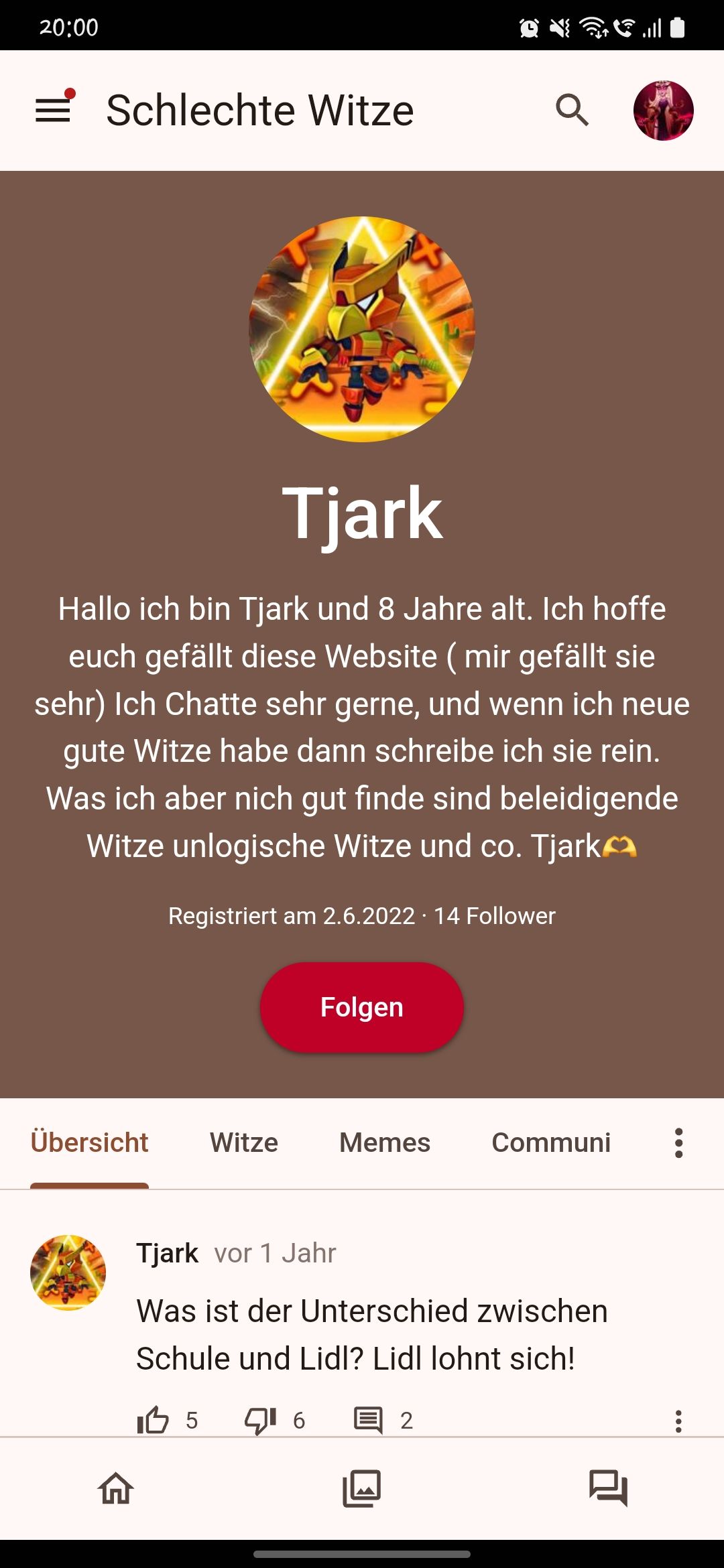Open options menu for the Lidl joke

coord(678,1420)
